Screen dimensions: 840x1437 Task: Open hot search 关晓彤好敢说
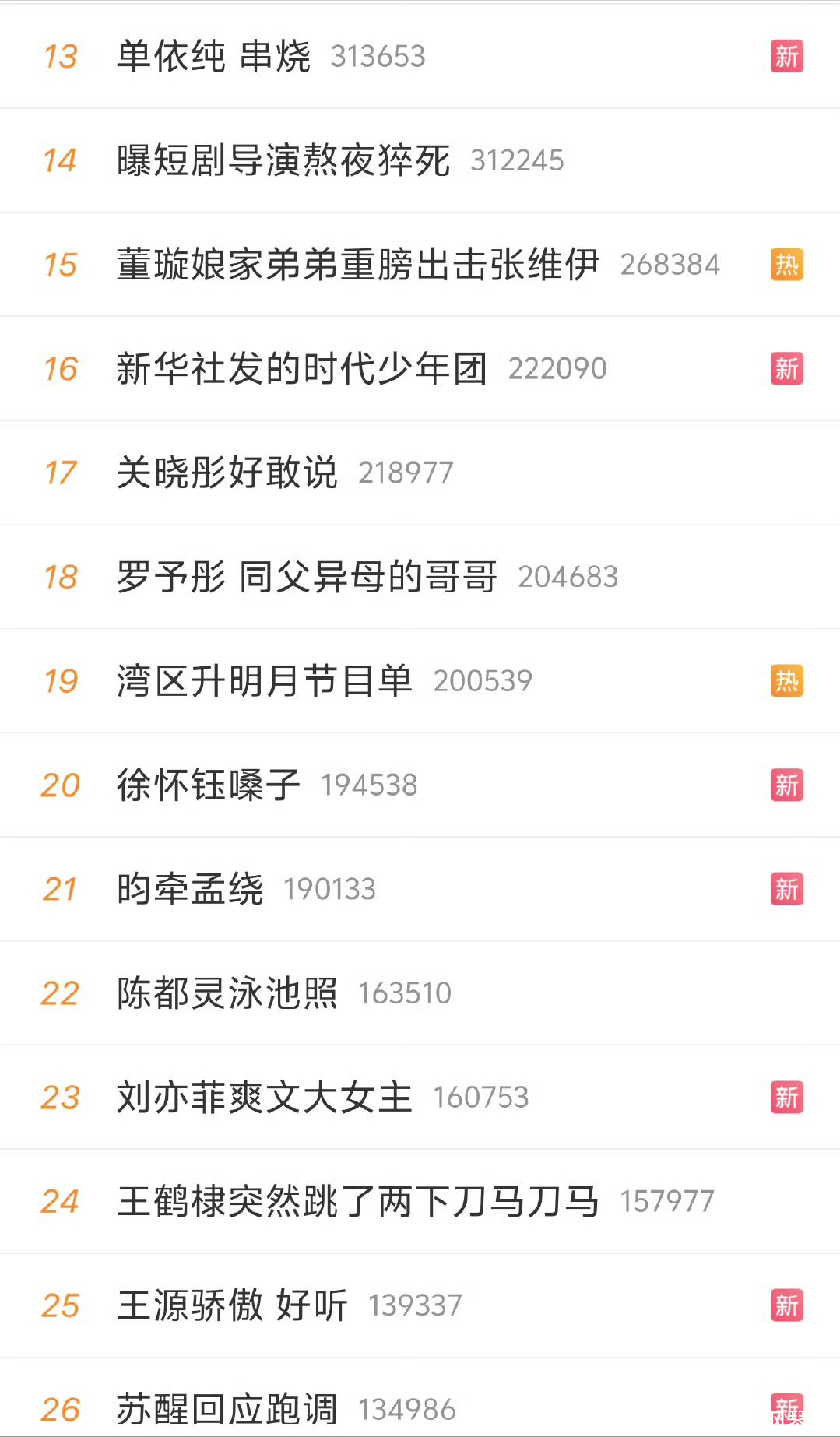(227, 473)
